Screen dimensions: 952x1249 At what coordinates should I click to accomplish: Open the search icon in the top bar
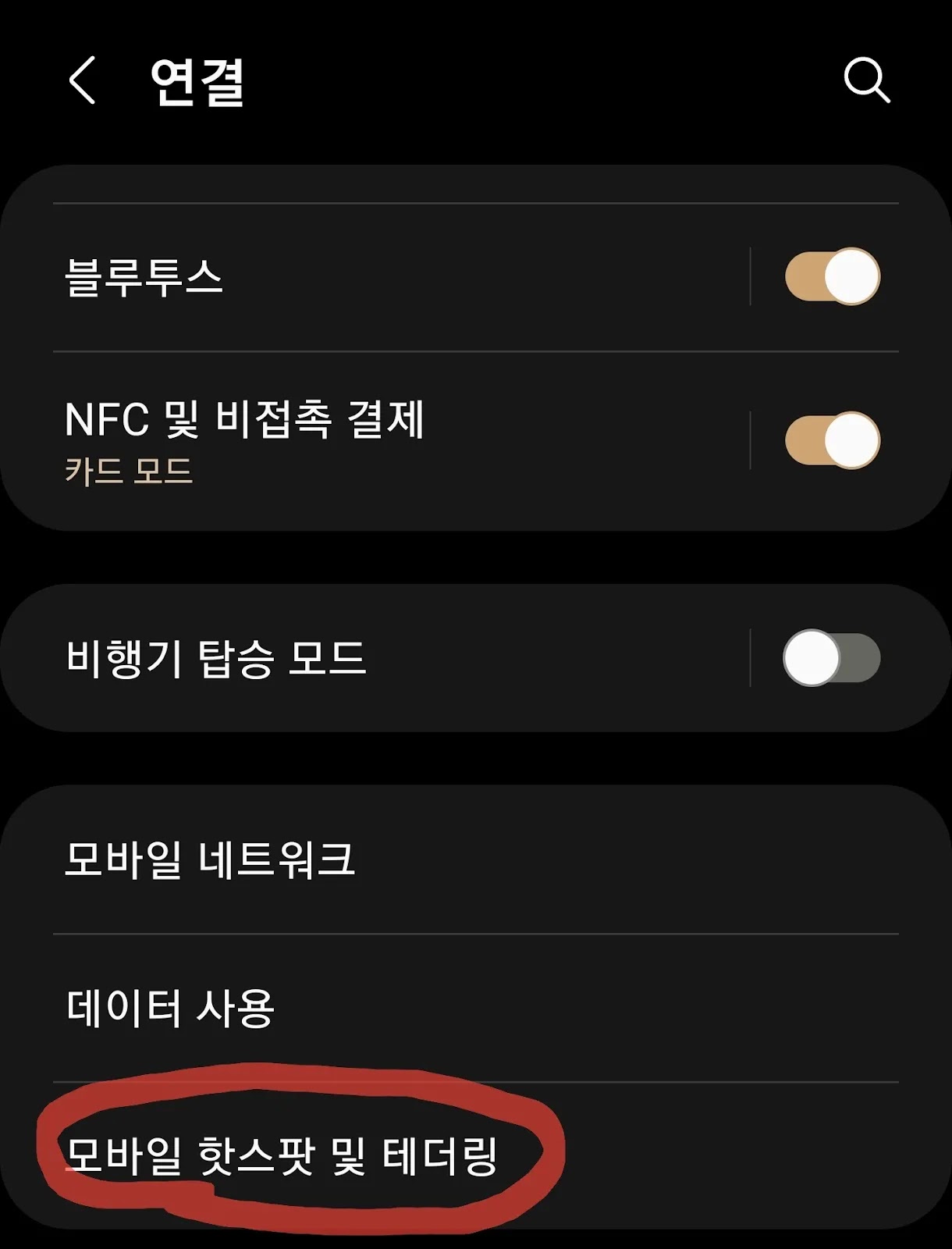(866, 80)
